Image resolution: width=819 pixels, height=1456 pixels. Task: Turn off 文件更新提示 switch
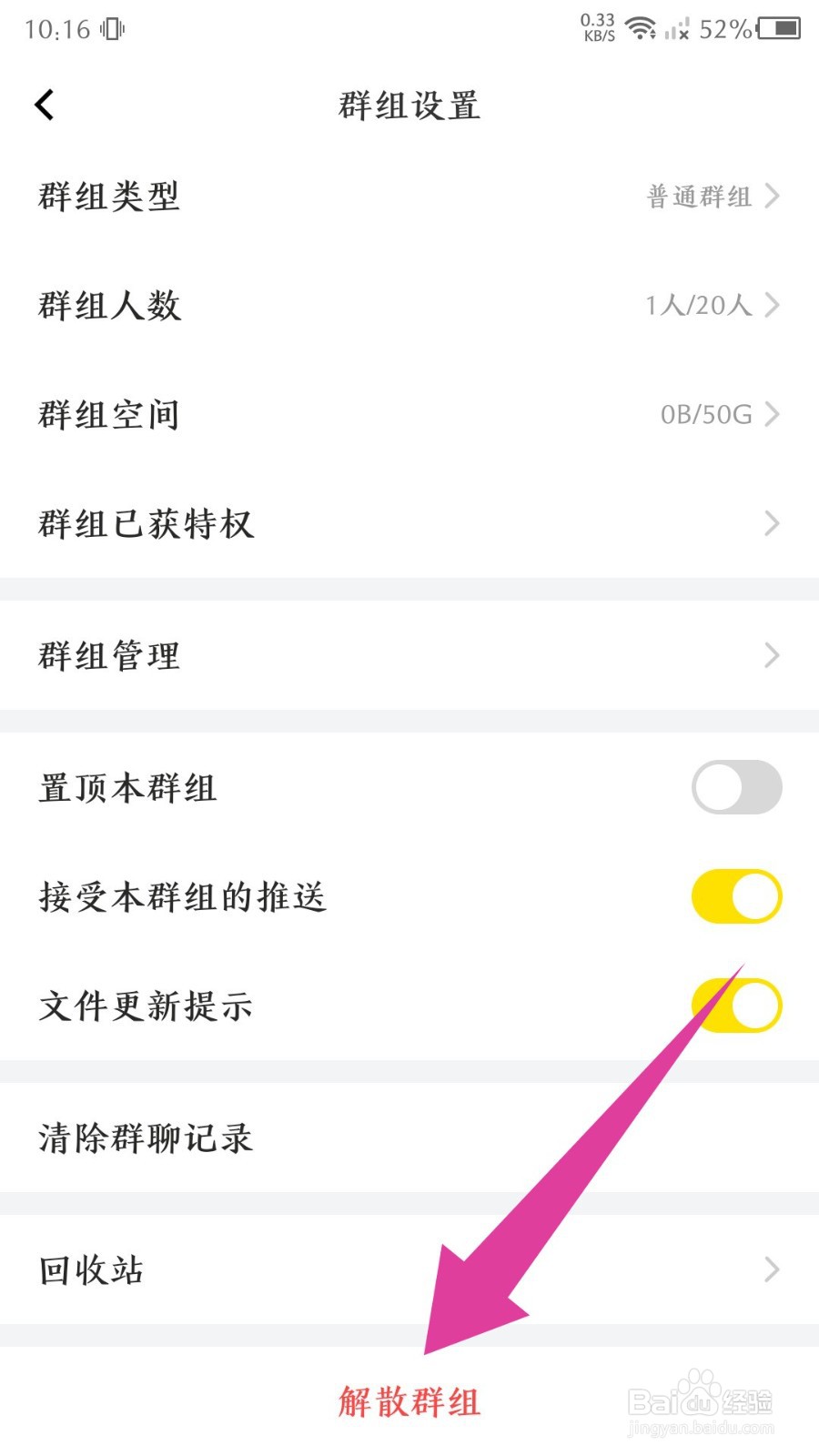click(737, 1006)
